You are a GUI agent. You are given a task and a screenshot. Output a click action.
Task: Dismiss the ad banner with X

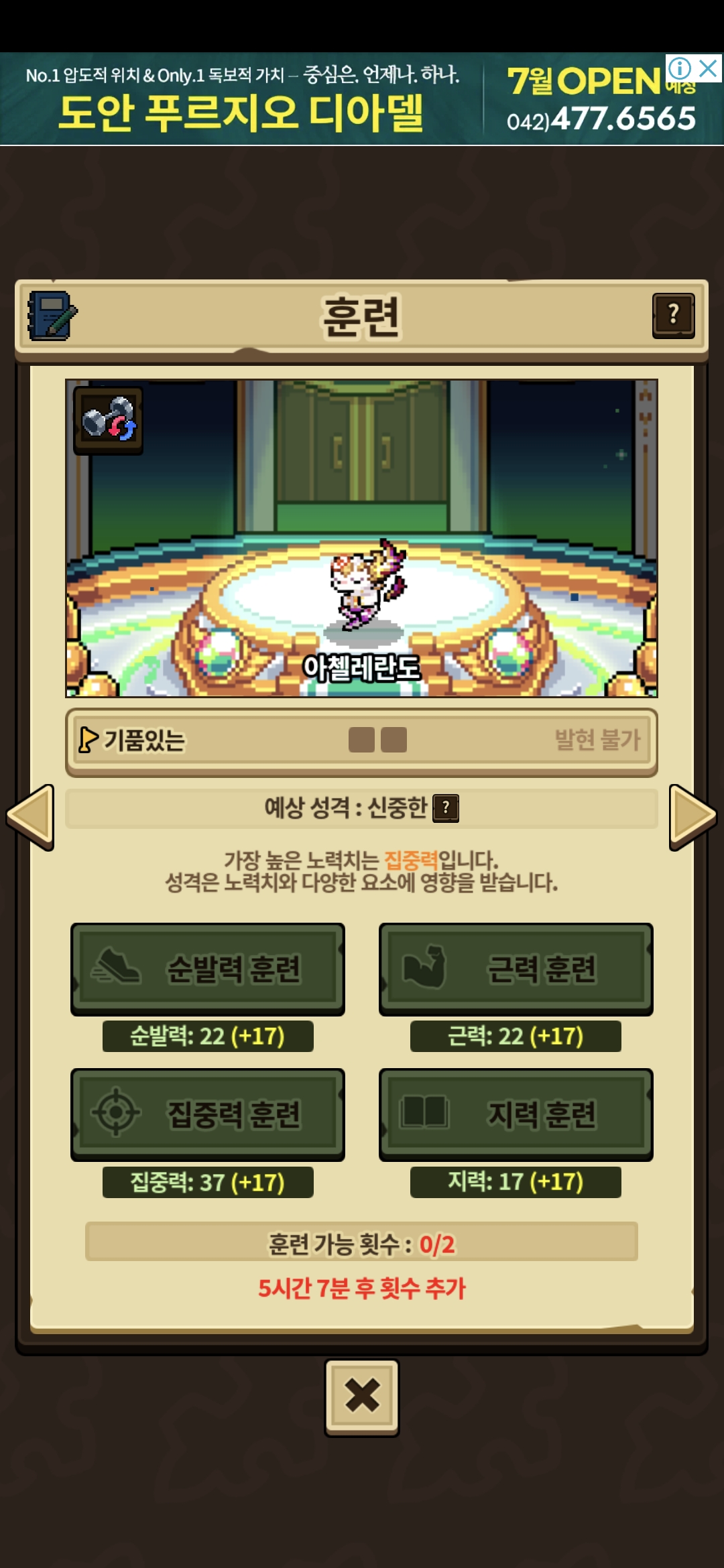(709, 68)
